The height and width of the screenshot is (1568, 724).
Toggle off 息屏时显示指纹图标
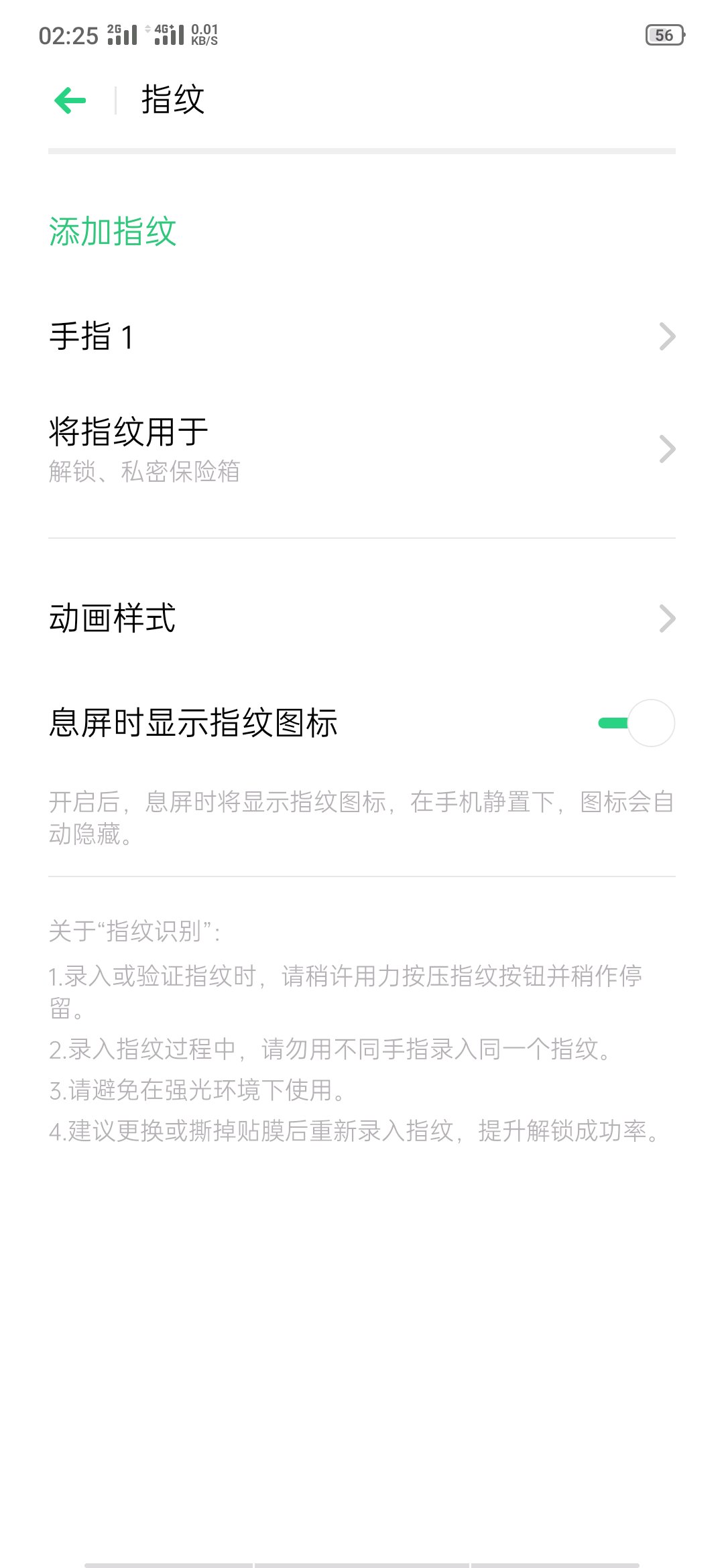[637, 723]
